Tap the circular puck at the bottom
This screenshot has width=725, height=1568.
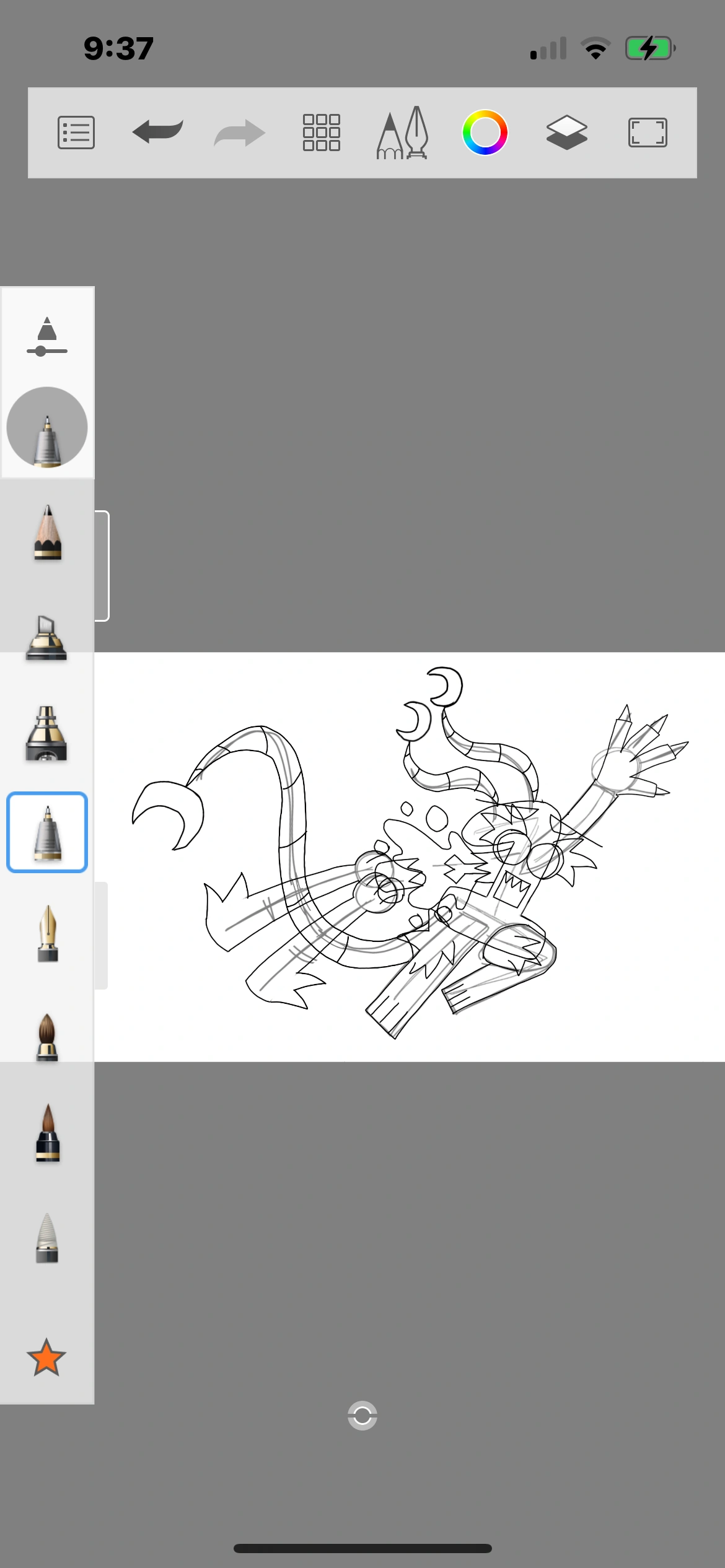362,1416
